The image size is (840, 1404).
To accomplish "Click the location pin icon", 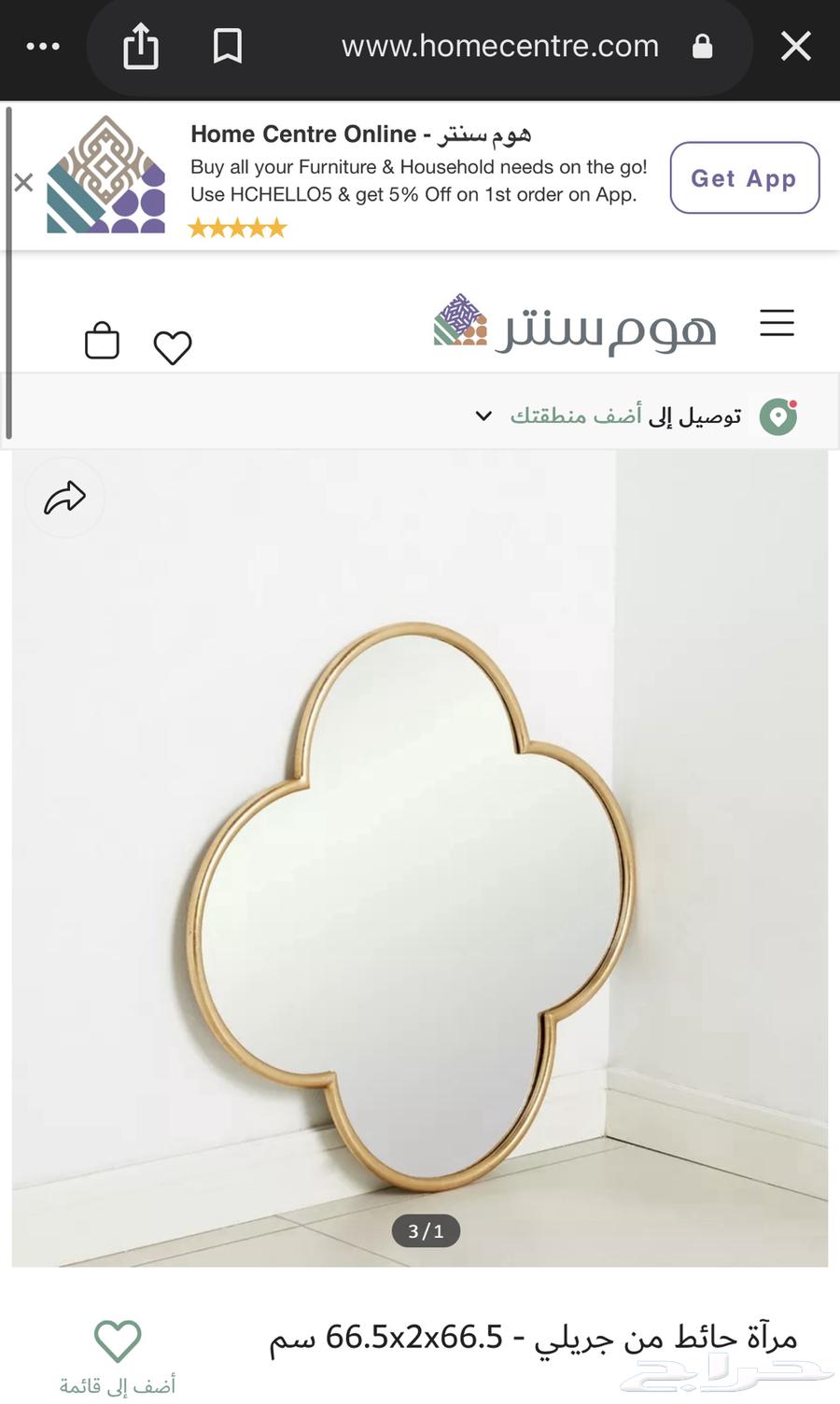I will [x=777, y=416].
